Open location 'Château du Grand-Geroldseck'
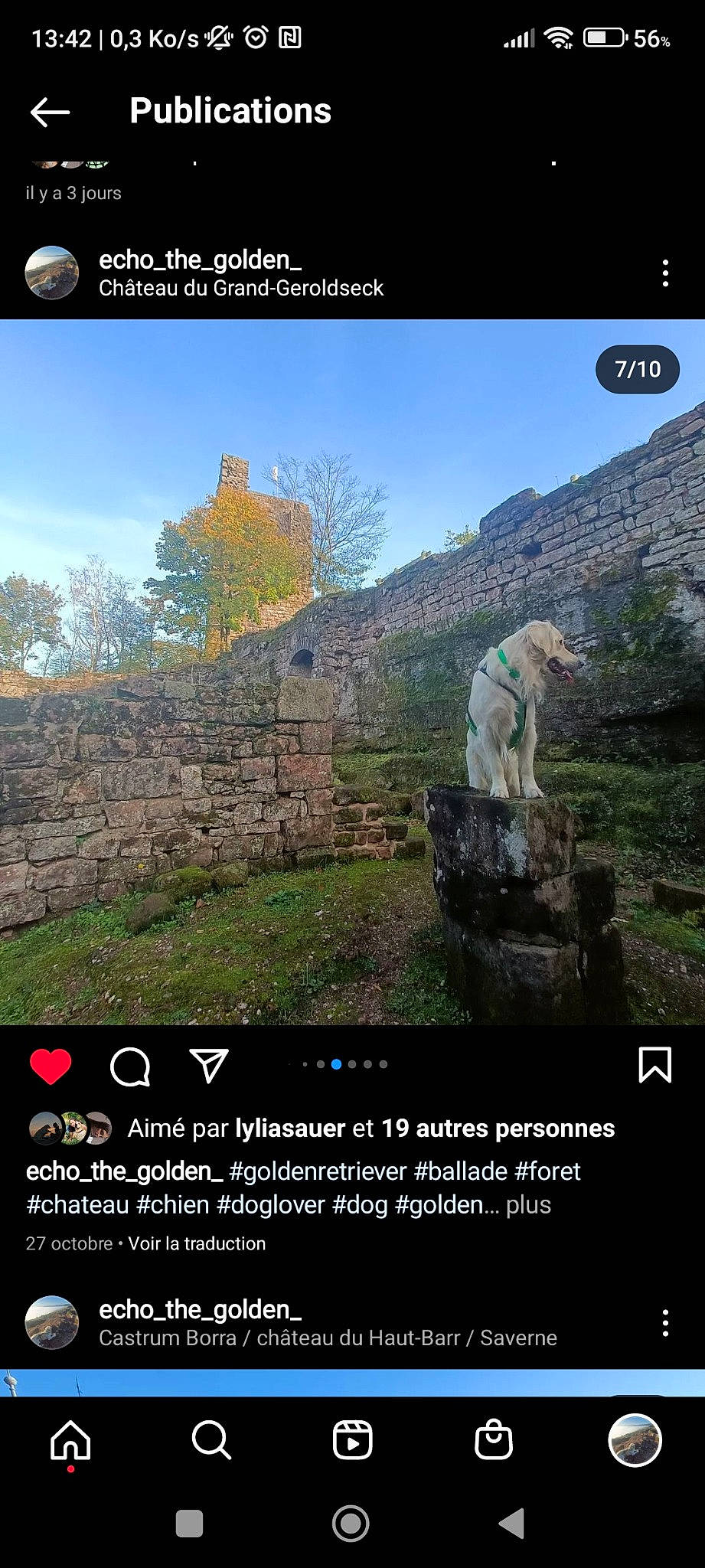The width and height of the screenshot is (705, 1568). click(x=242, y=289)
